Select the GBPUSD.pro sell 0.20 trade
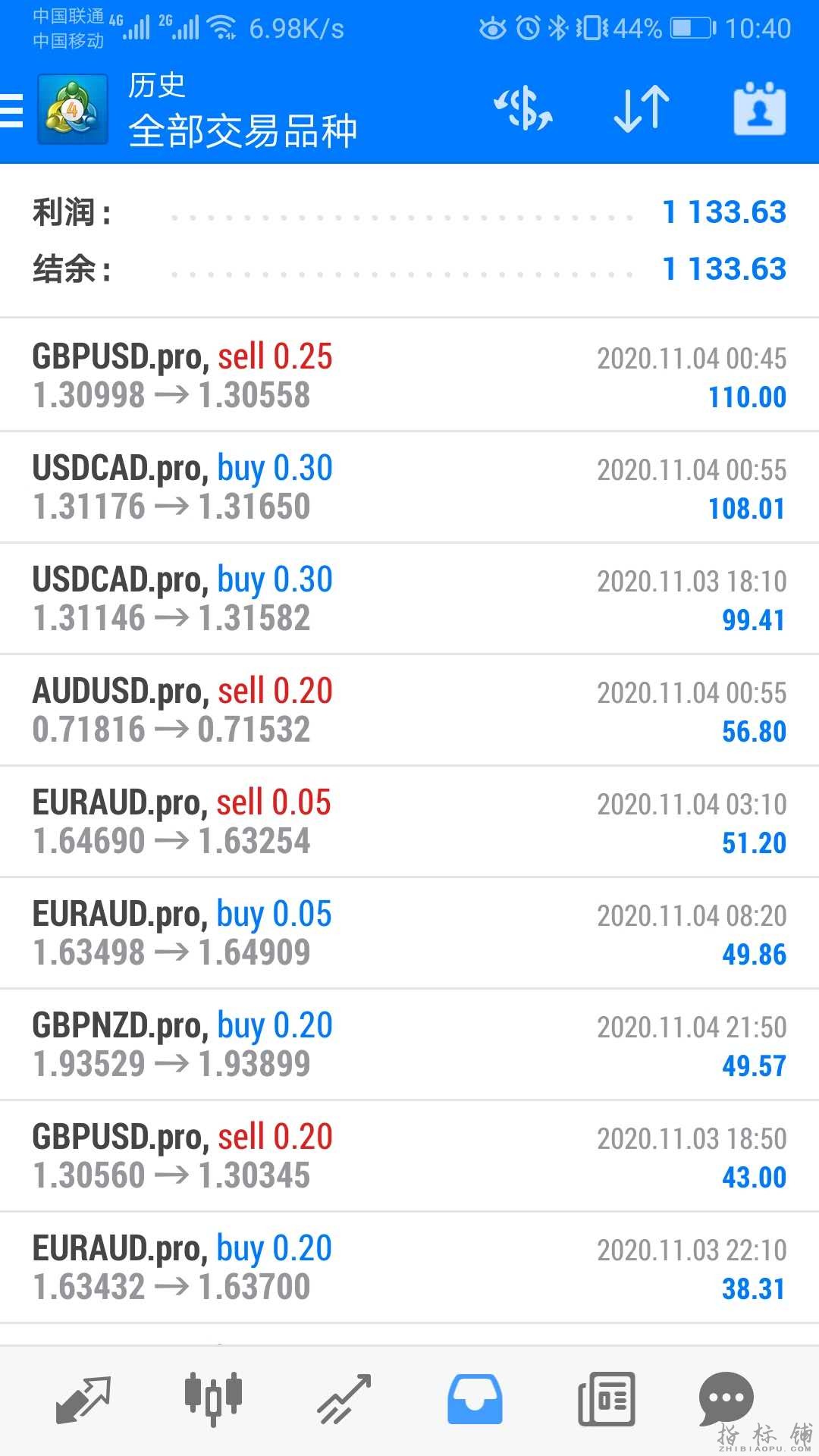The width and height of the screenshot is (819, 1456). click(409, 1156)
